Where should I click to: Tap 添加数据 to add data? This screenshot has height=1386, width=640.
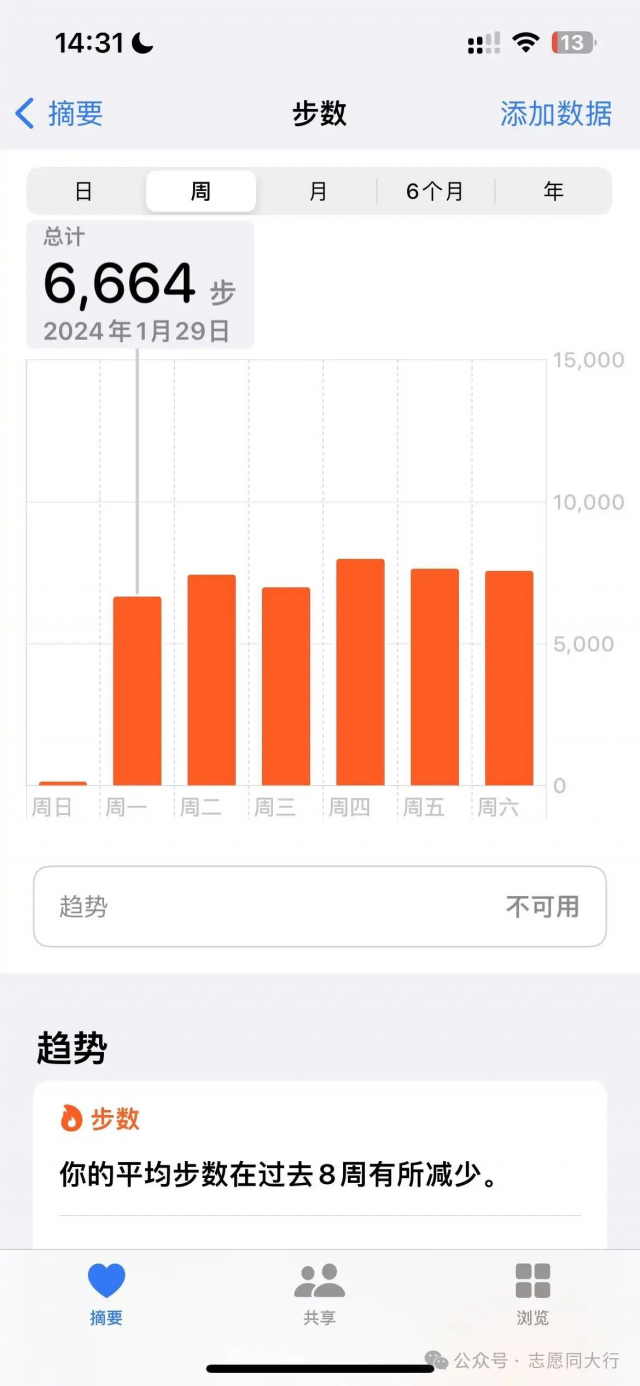point(556,113)
